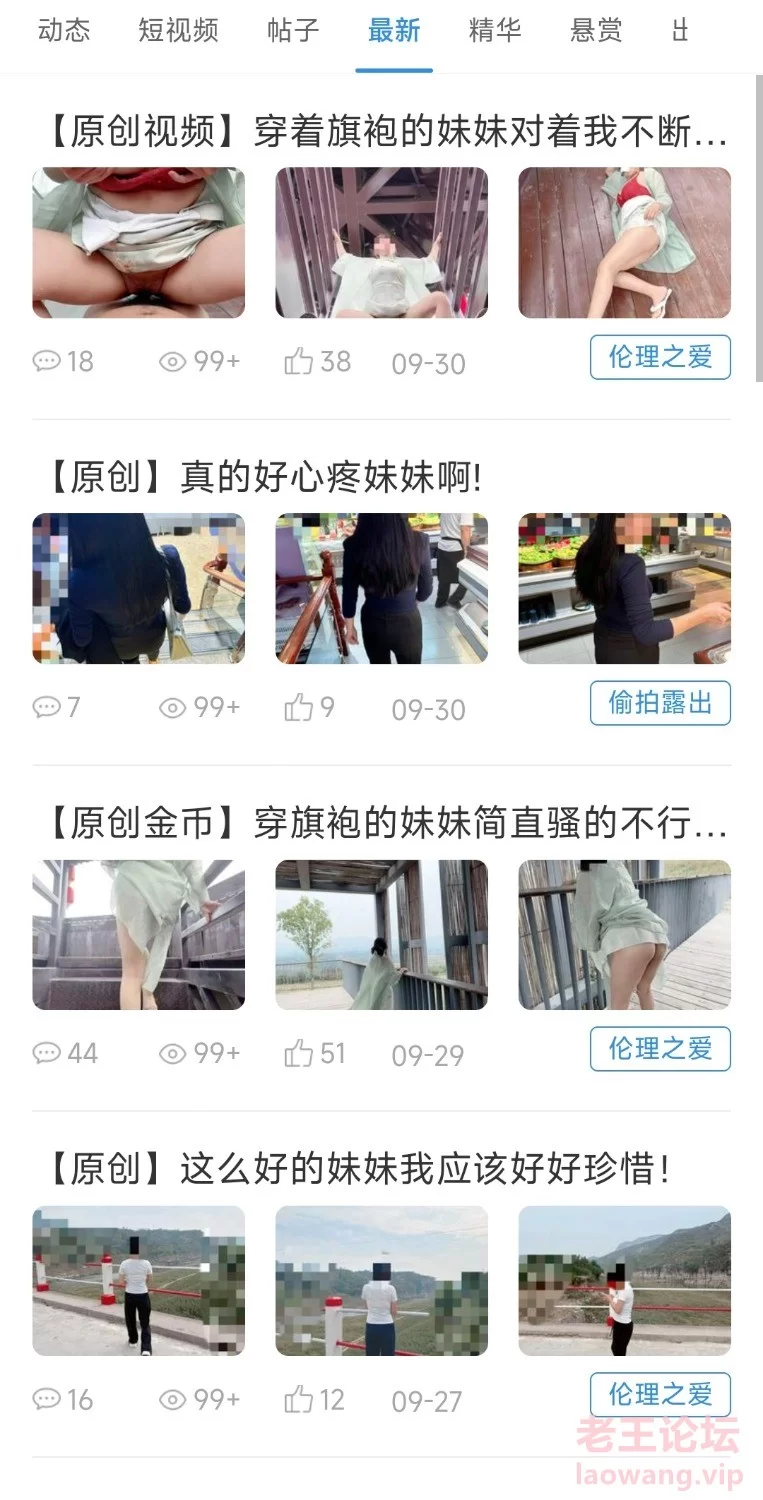Switch to the 动态 tab
The image size is (763, 1500).
[x=64, y=31]
